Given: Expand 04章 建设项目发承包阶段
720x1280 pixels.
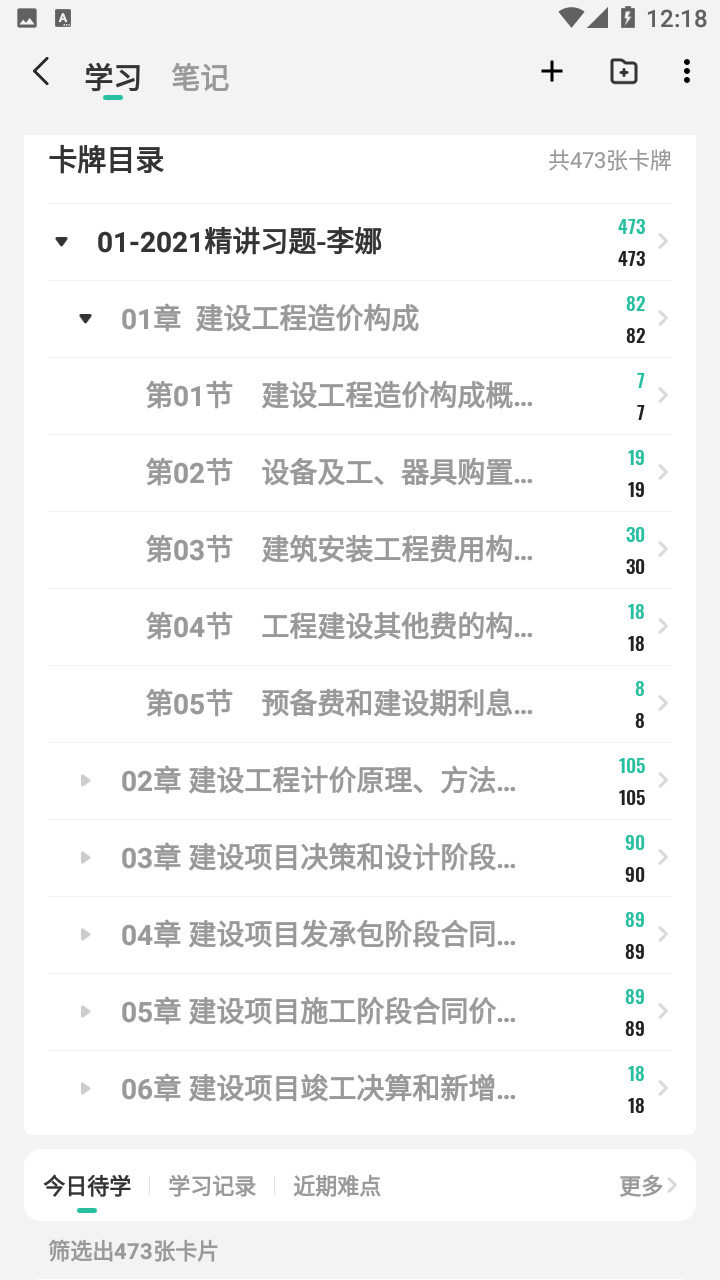Looking at the screenshot, I should 86,935.
